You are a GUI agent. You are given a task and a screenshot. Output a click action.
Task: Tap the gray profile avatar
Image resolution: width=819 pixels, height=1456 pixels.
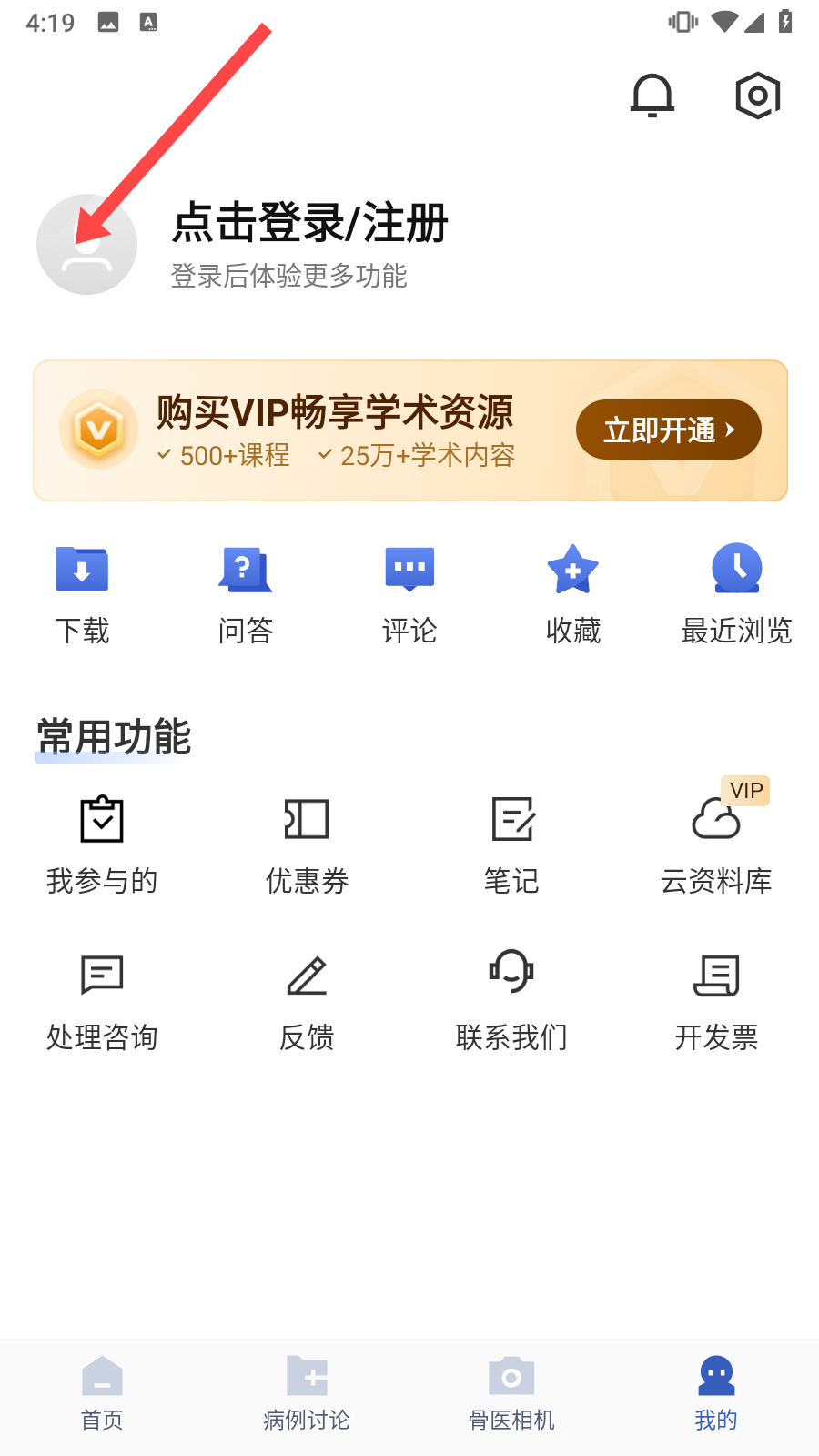click(86, 244)
